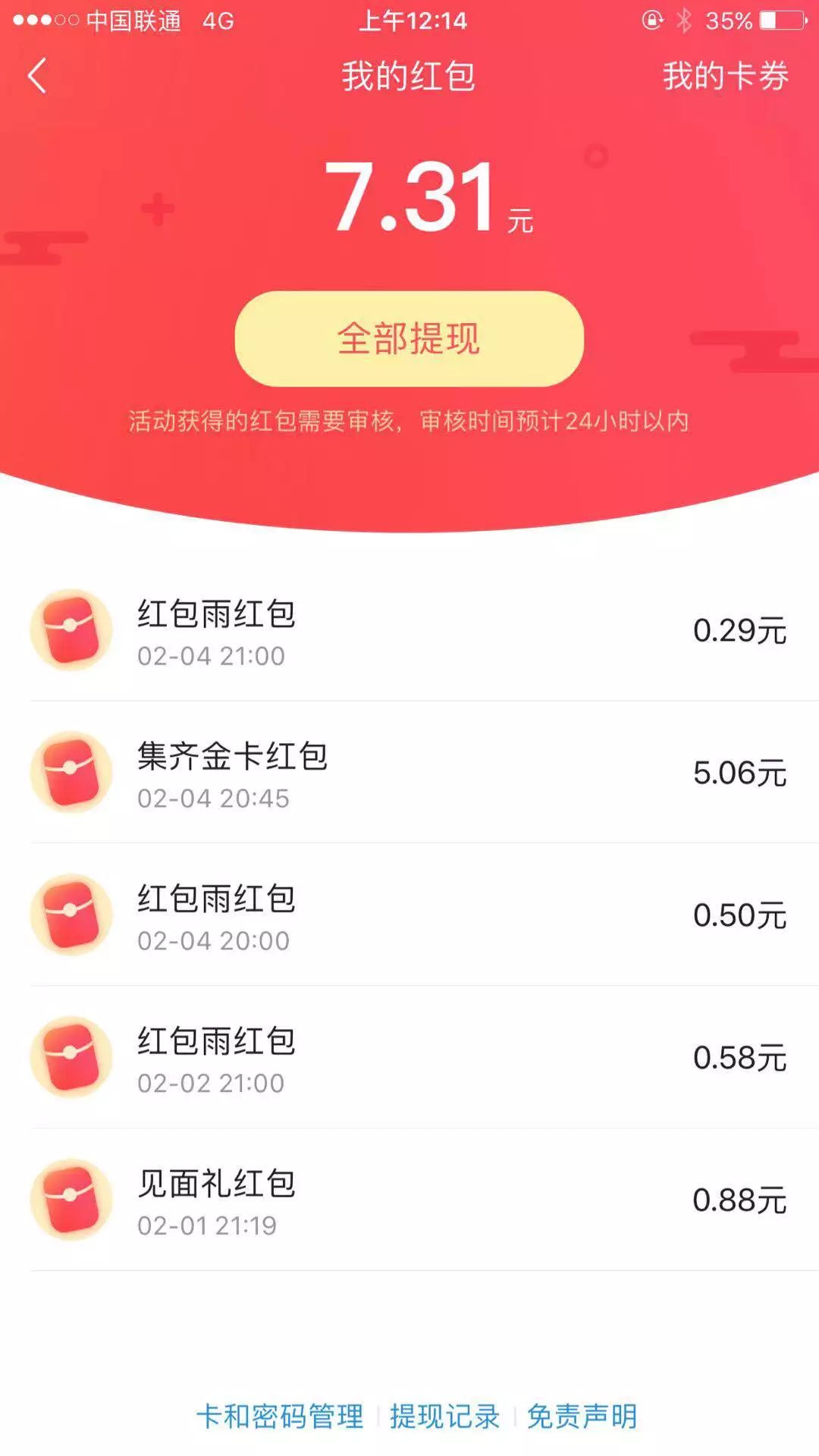819x1456 pixels.
Task: Open the 集齐金卡红包 record worth 5.06元
Action: [235, 757]
